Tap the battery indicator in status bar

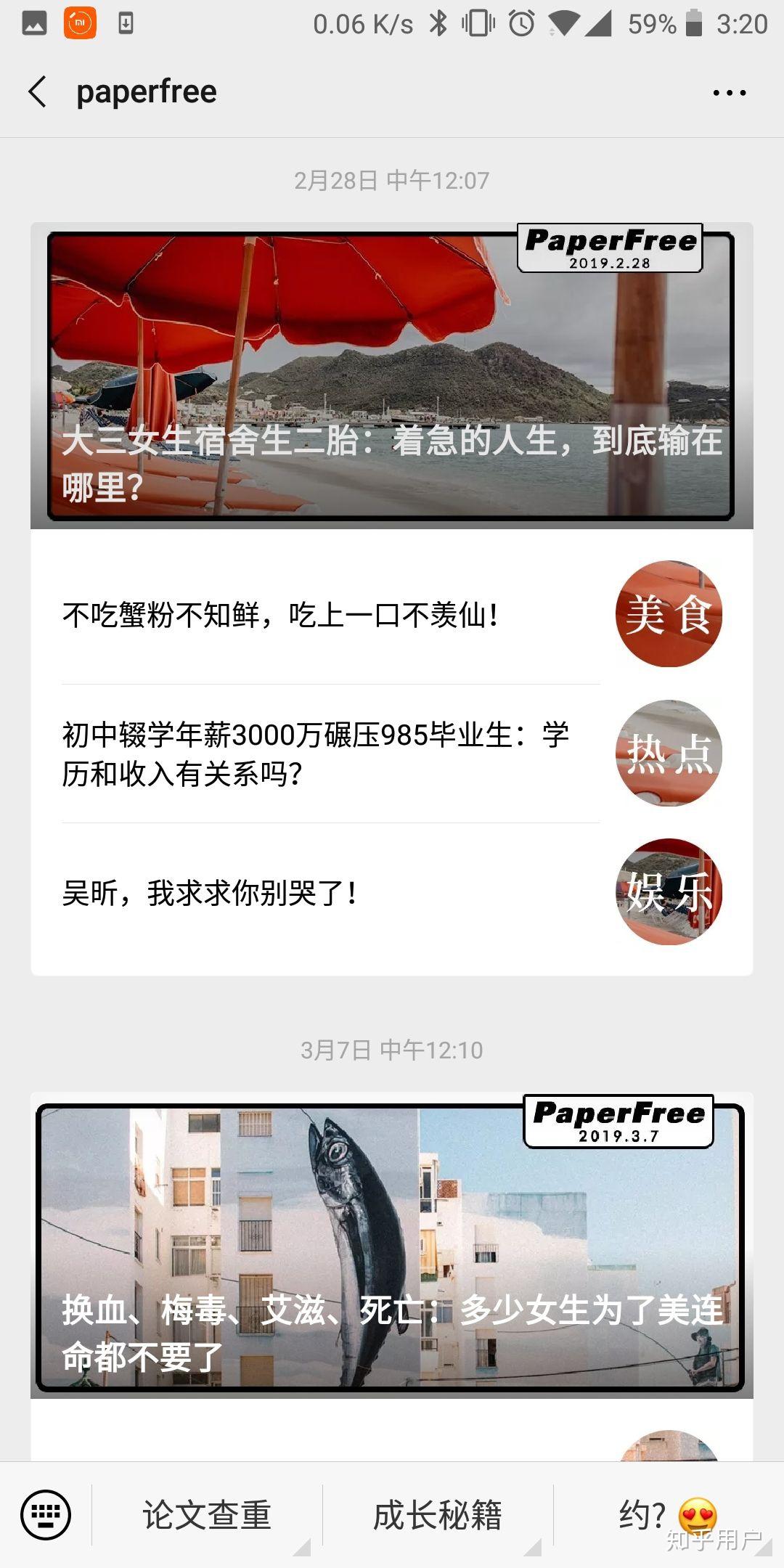(692, 22)
